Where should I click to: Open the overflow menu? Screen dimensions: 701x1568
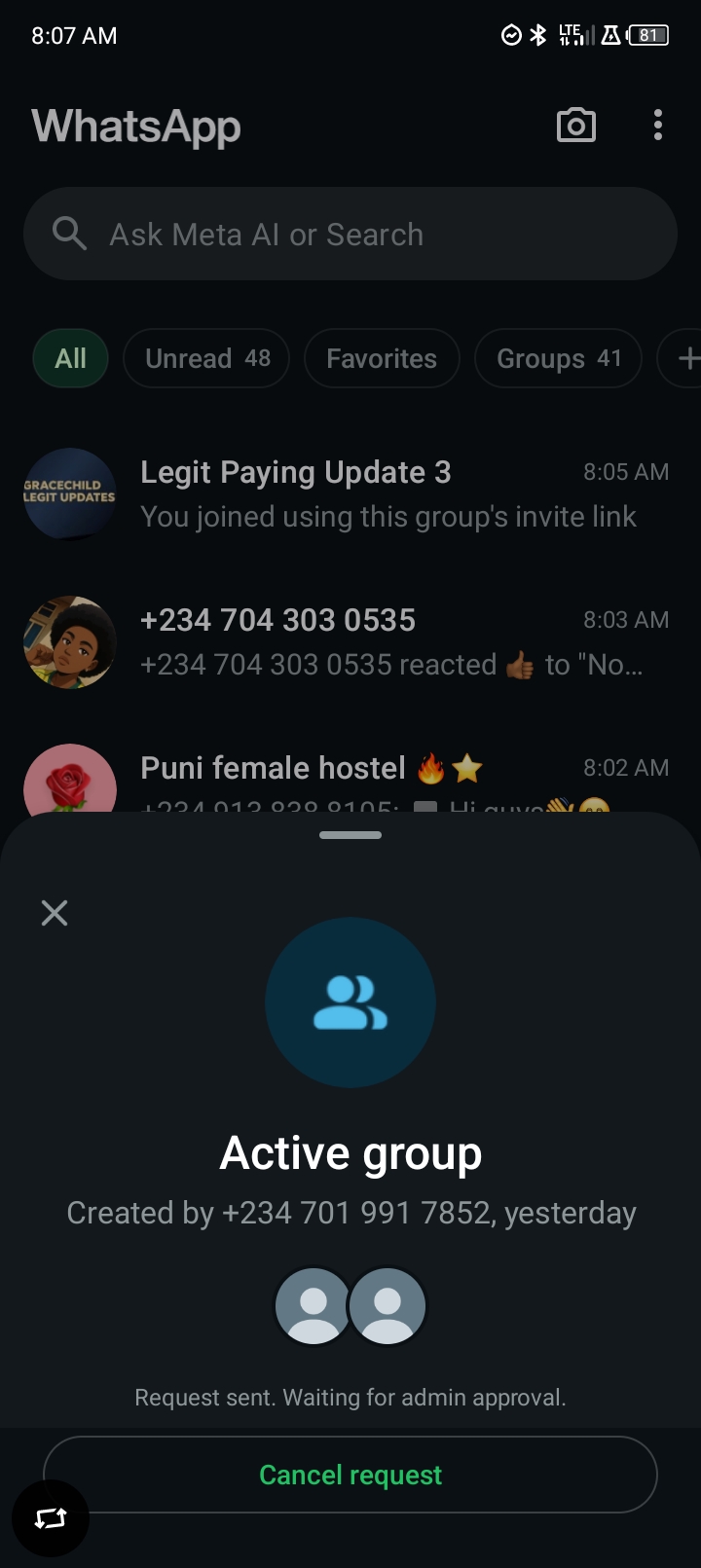coord(658,126)
